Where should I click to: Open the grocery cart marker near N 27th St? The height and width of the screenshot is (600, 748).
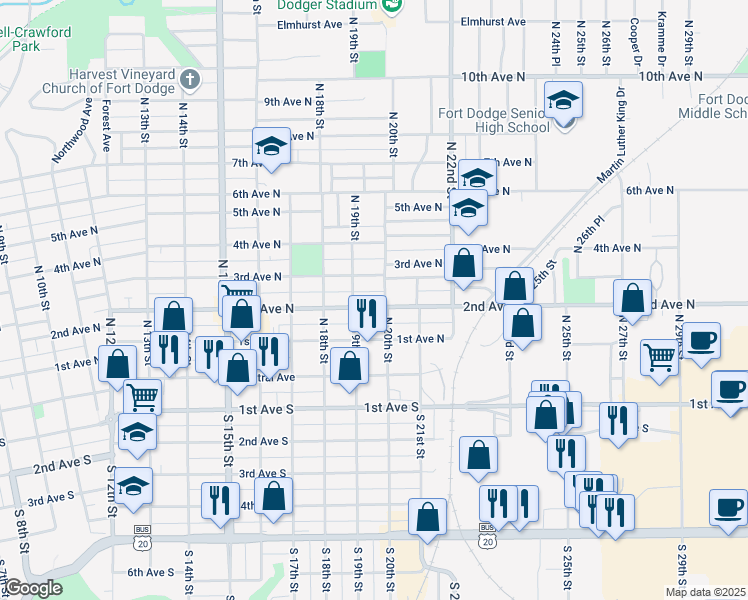[x=660, y=357]
